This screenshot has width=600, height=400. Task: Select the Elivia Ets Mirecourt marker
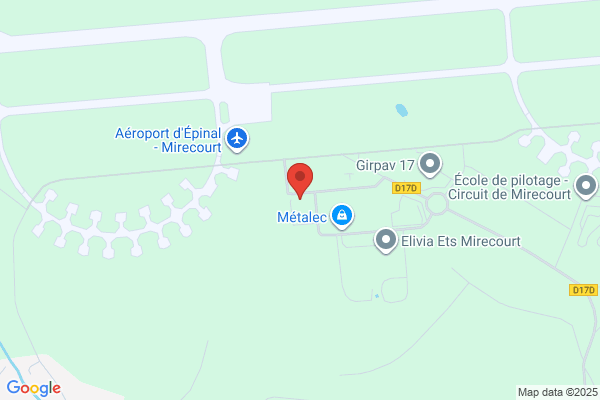pos(386,241)
